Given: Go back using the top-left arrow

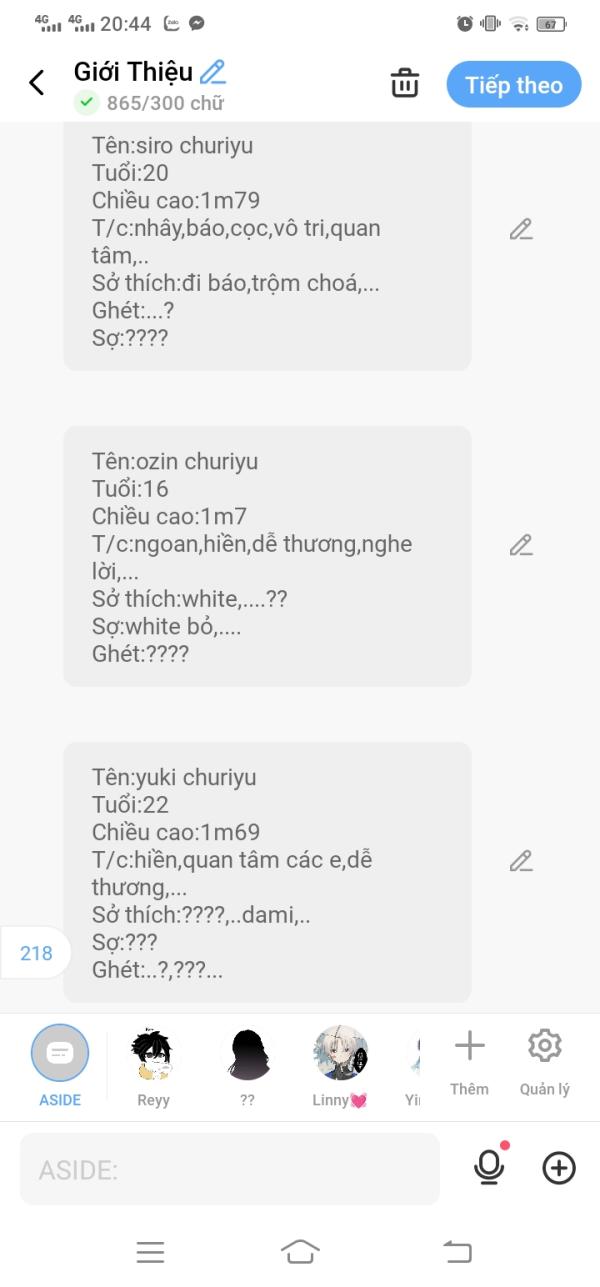Looking at the screenshot, I should (x=37, y=83).
